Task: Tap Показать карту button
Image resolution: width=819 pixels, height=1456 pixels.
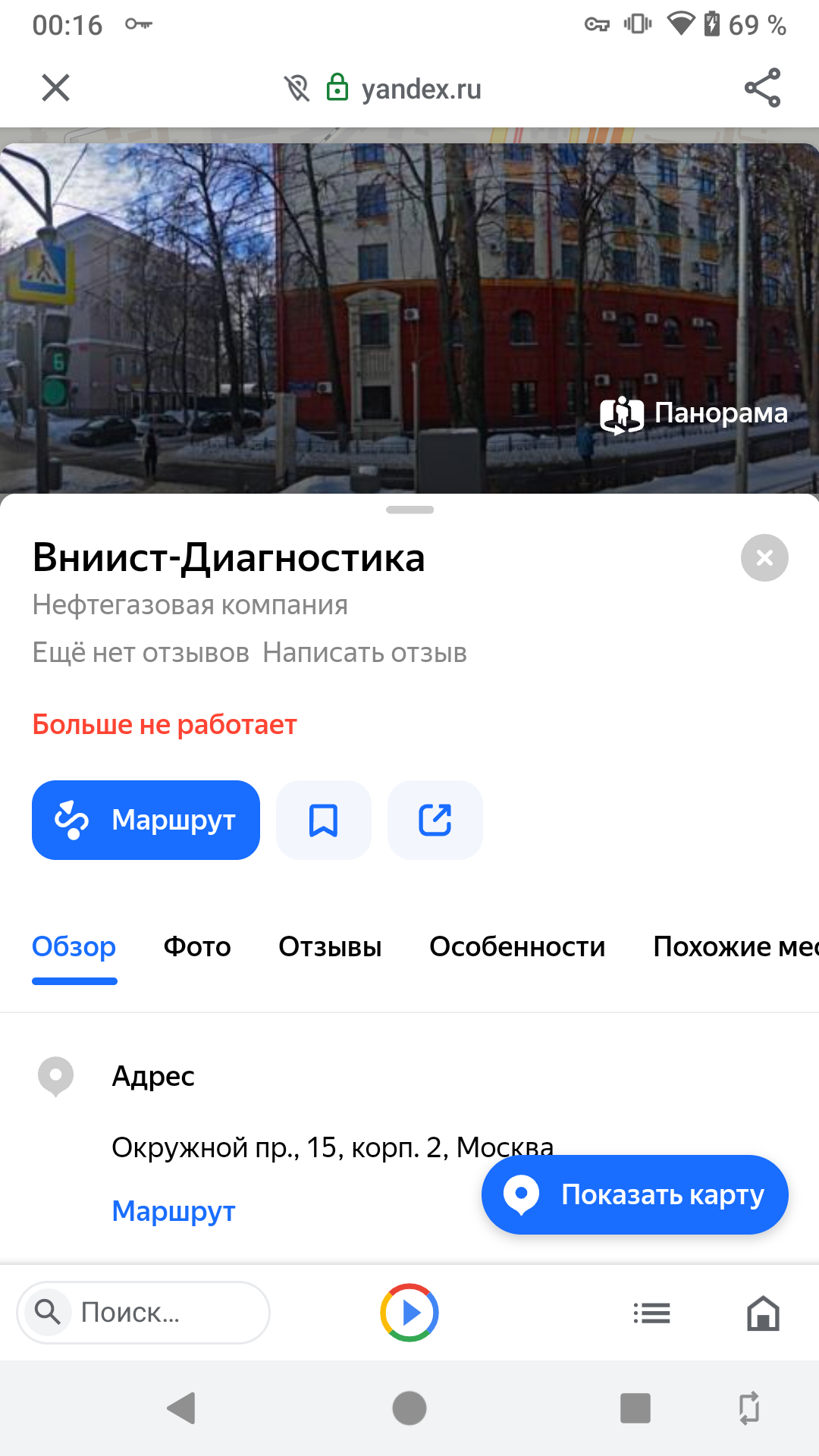Action: (635, 1194)
